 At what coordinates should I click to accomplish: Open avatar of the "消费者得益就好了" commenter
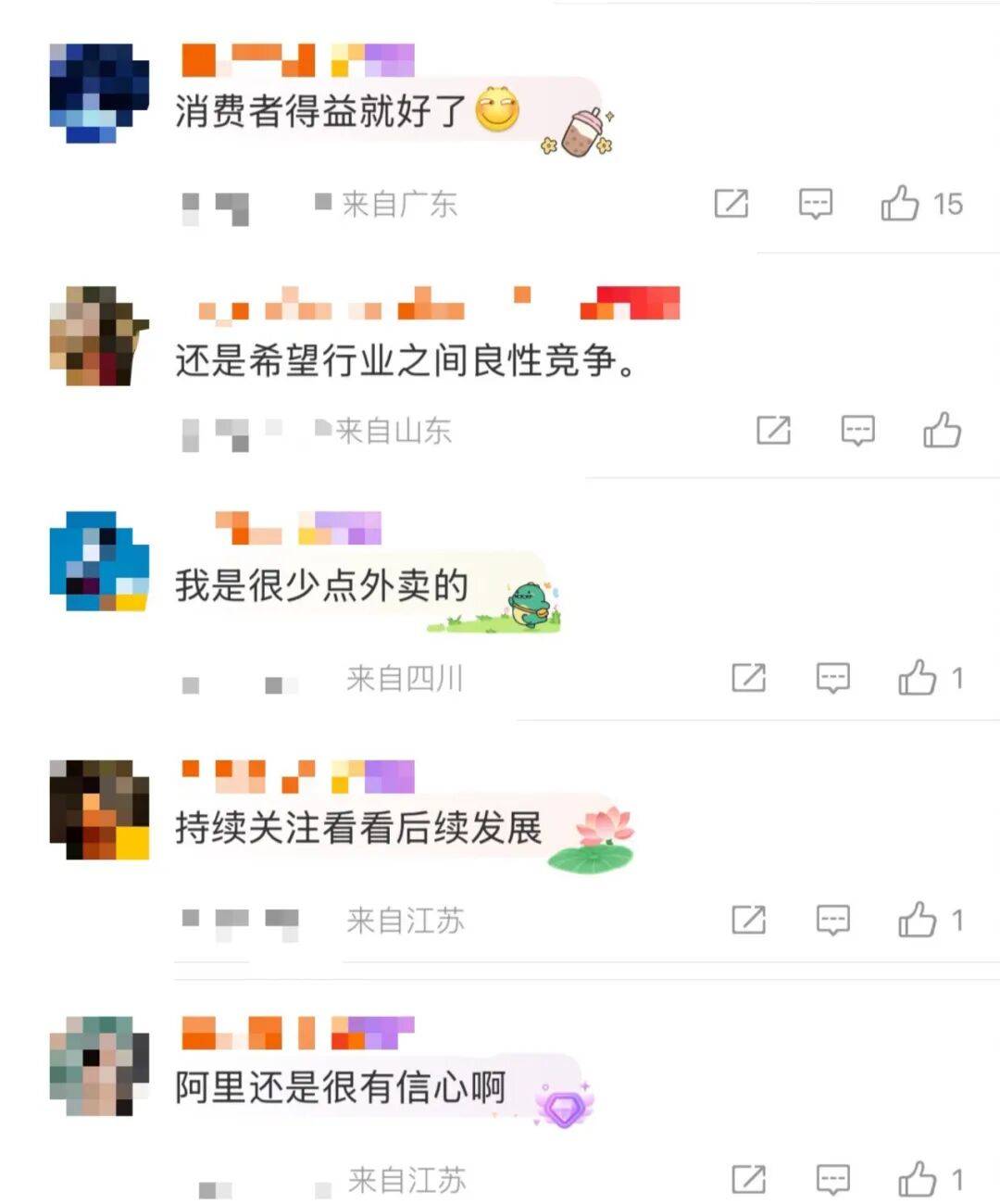(x=99, y=94)
